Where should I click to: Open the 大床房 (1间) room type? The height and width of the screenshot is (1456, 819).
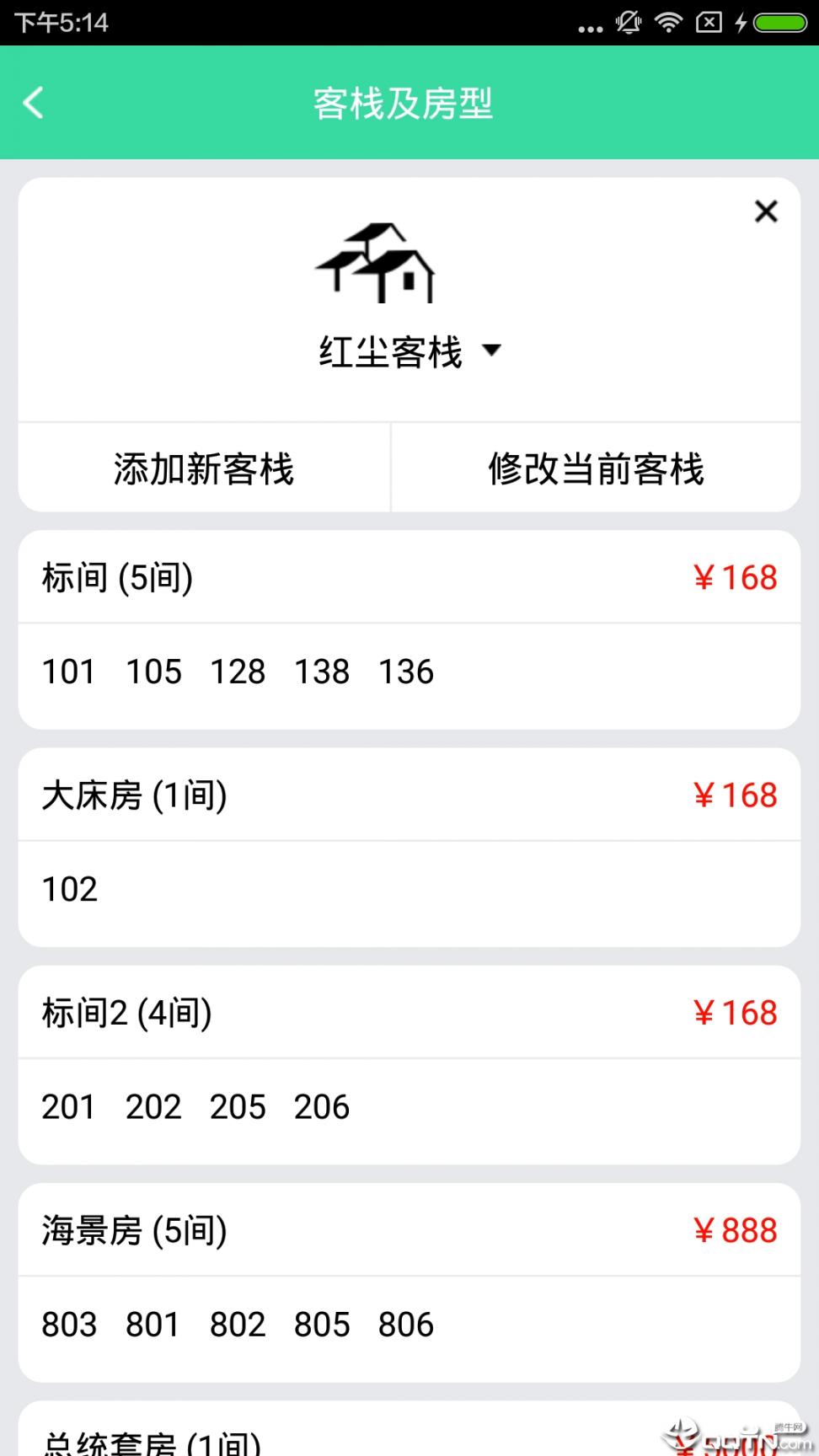(x=135, y=795)
